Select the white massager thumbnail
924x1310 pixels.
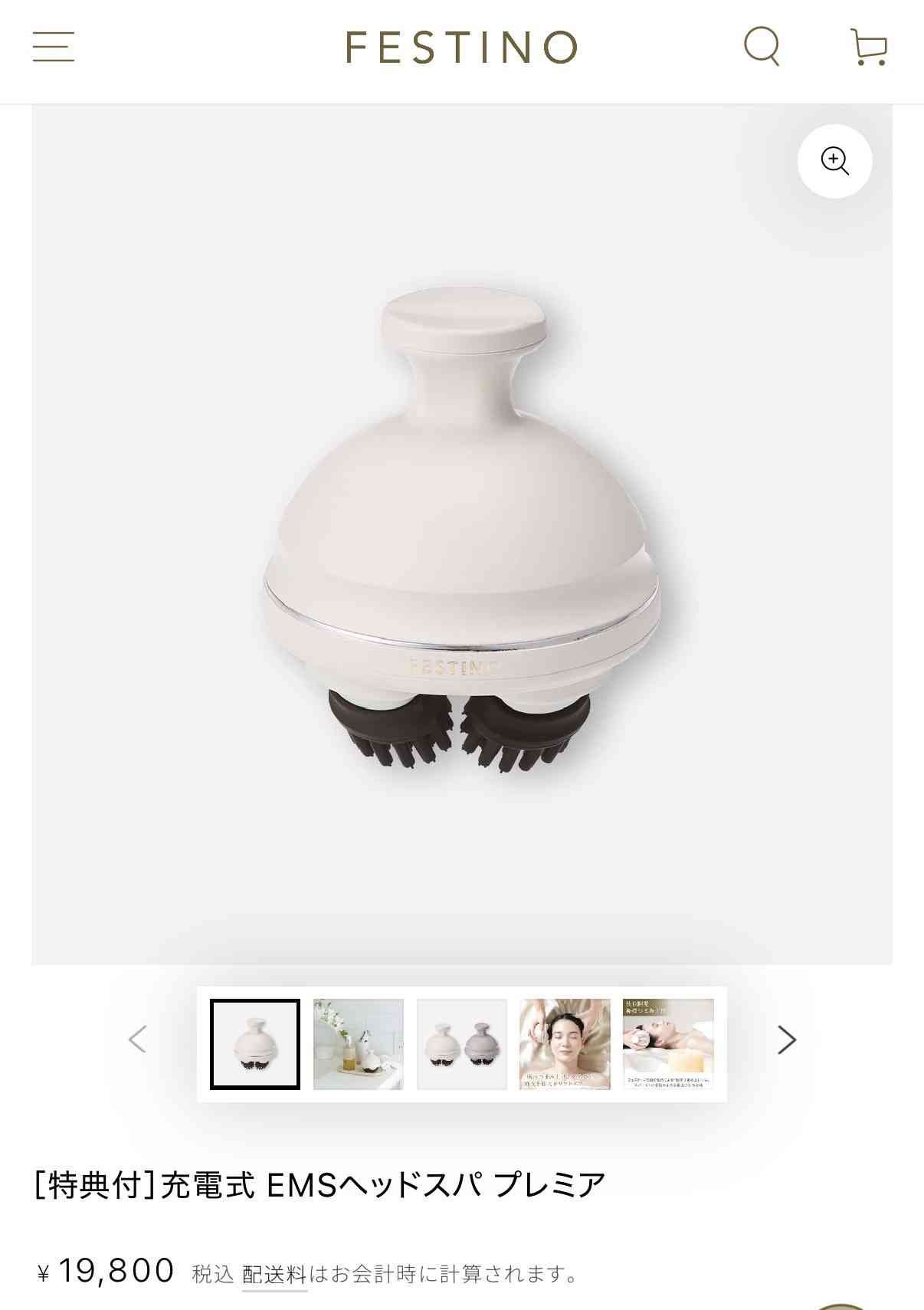tap(255, 1044)
